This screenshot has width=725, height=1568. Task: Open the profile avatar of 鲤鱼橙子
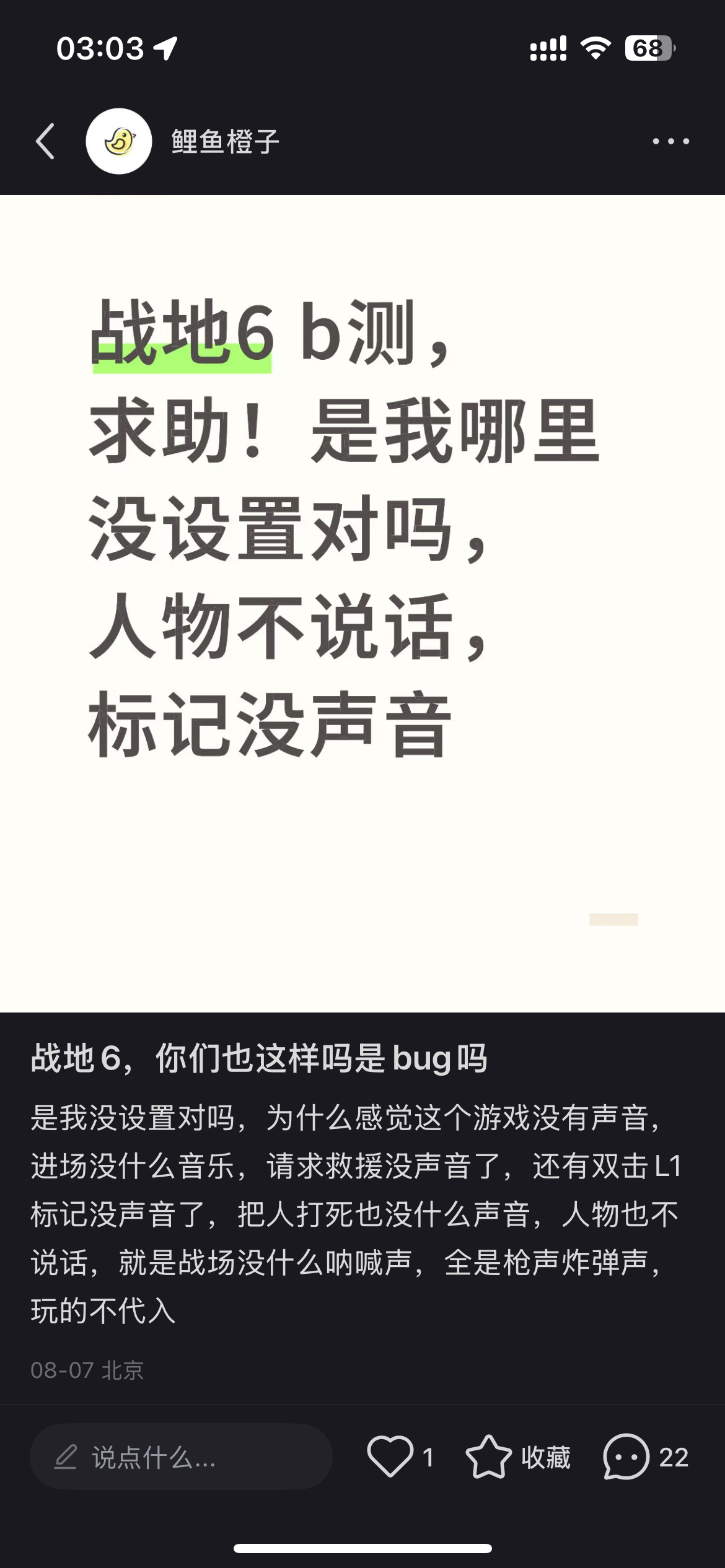point(119,141)
